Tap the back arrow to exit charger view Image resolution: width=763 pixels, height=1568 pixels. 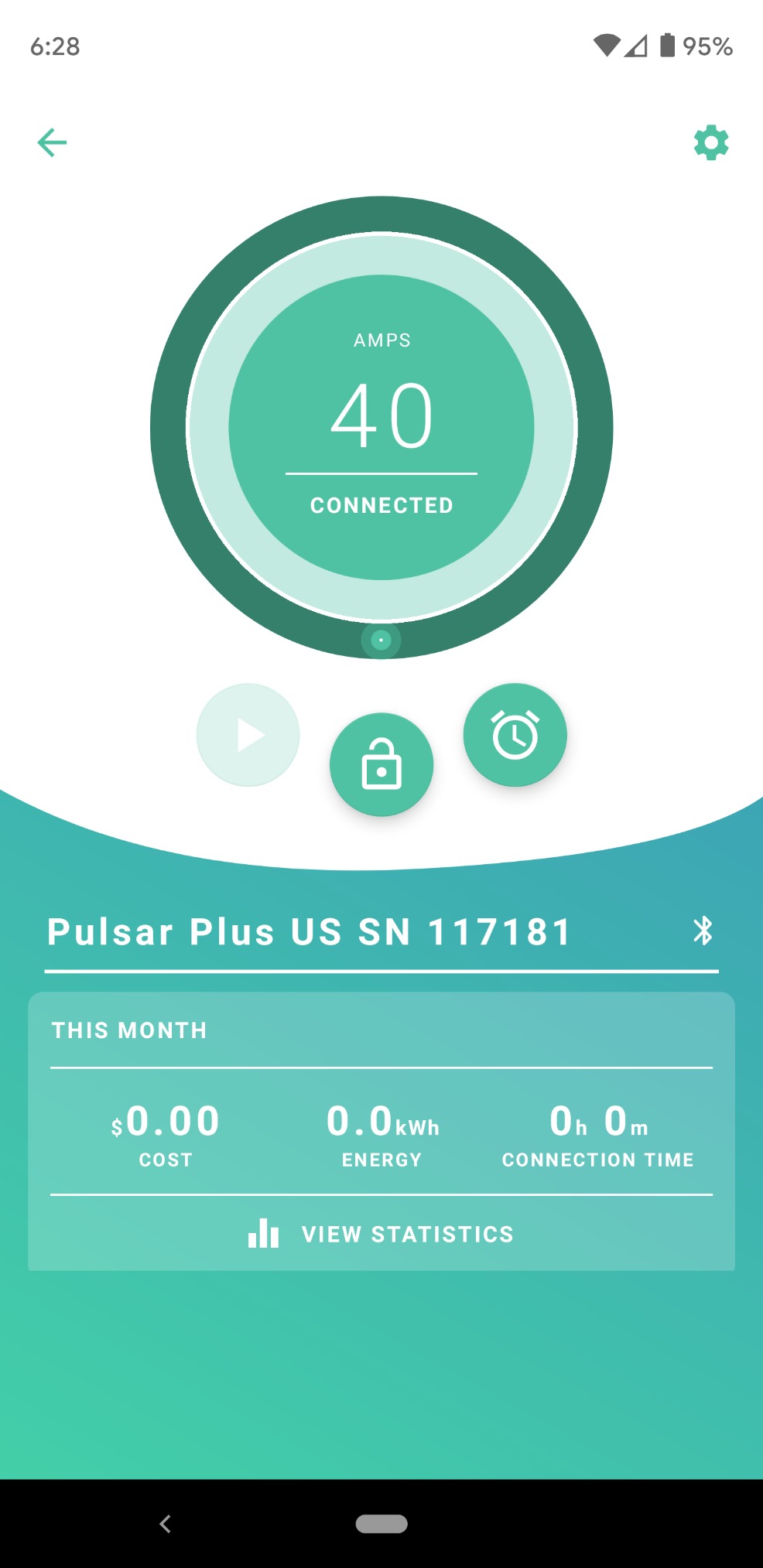point(52,143)
